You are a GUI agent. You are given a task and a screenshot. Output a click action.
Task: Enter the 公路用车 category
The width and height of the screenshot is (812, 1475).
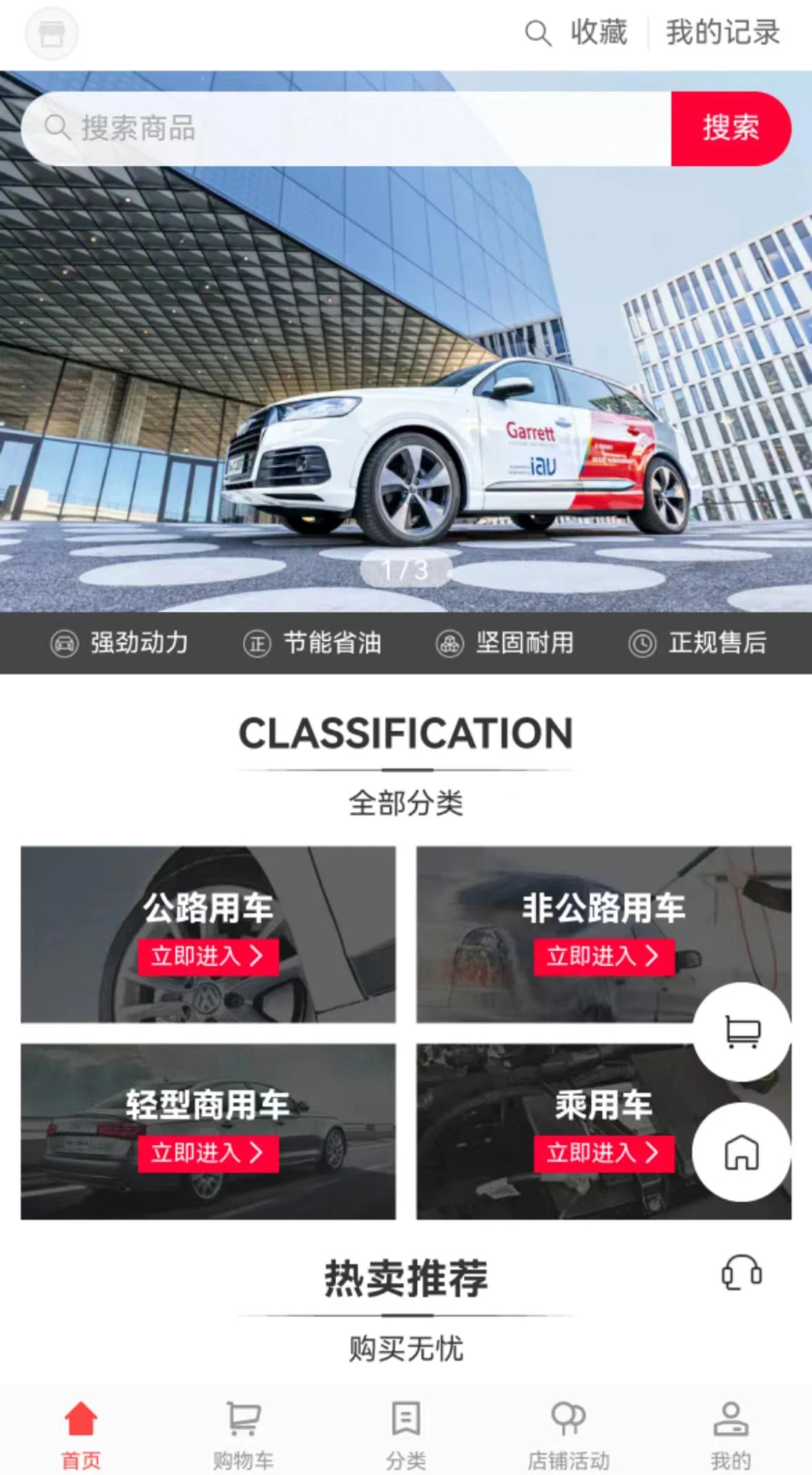[208, 956]
